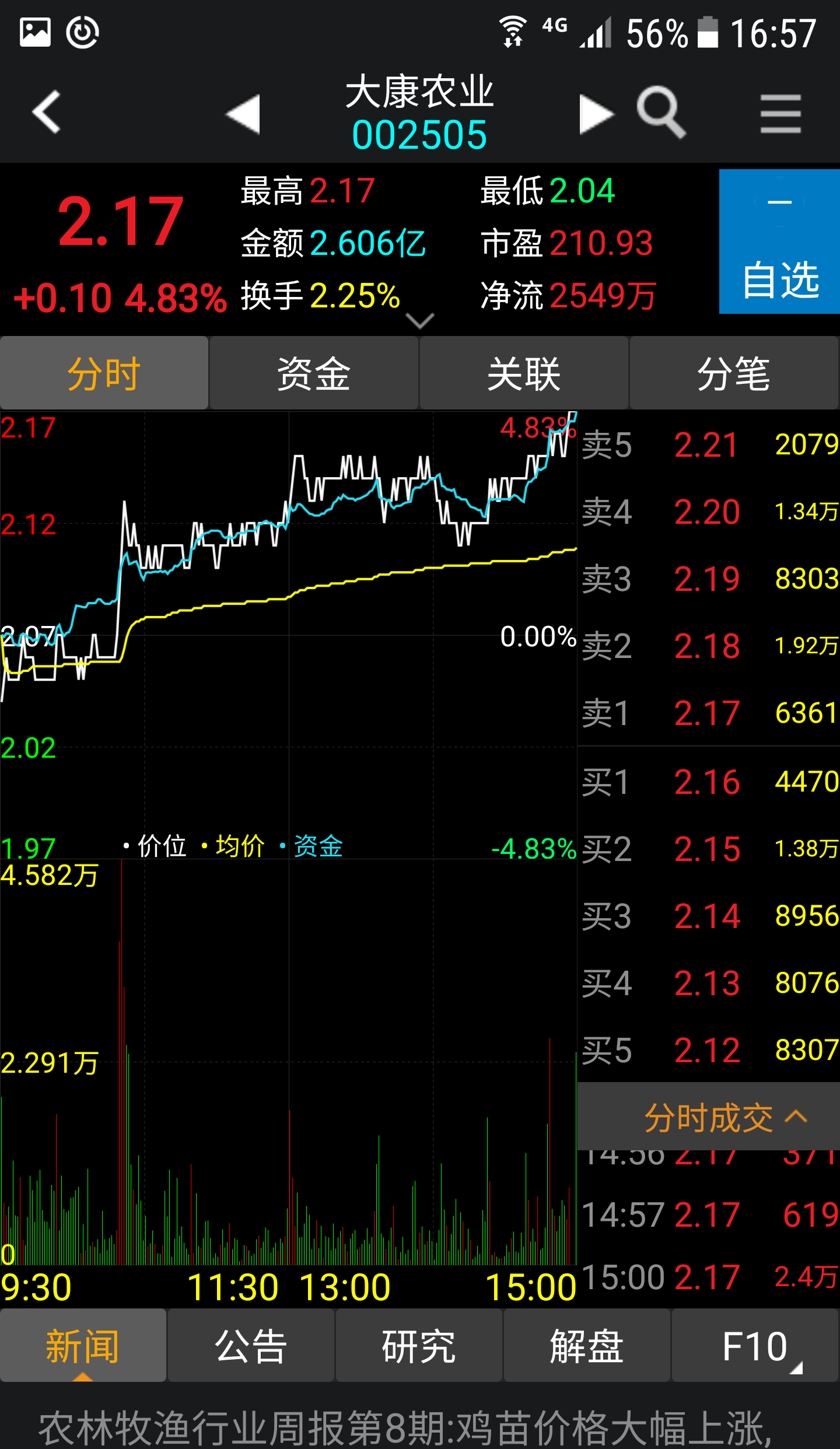Open stock search magnifier
The height and width of the screenshot is (1449, 840).
pyautogui.click(x=661, y=112)
